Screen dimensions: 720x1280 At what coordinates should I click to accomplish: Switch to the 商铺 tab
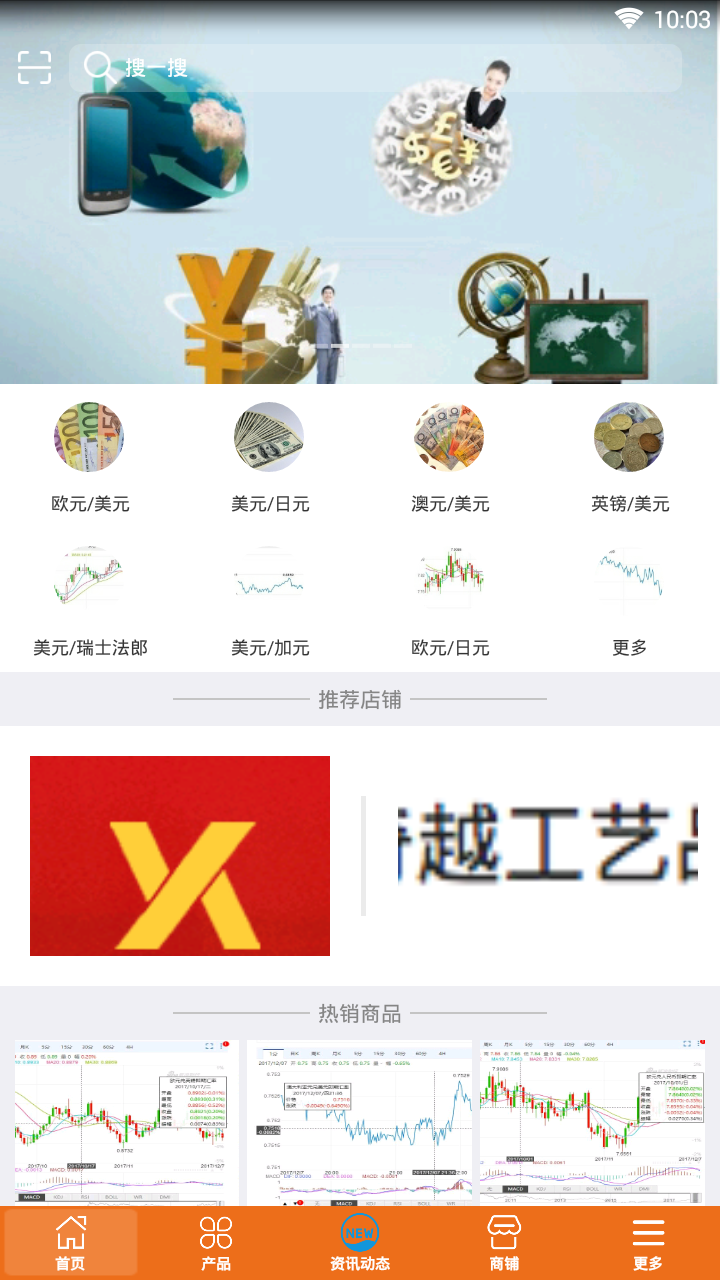tap(504, 1240)
